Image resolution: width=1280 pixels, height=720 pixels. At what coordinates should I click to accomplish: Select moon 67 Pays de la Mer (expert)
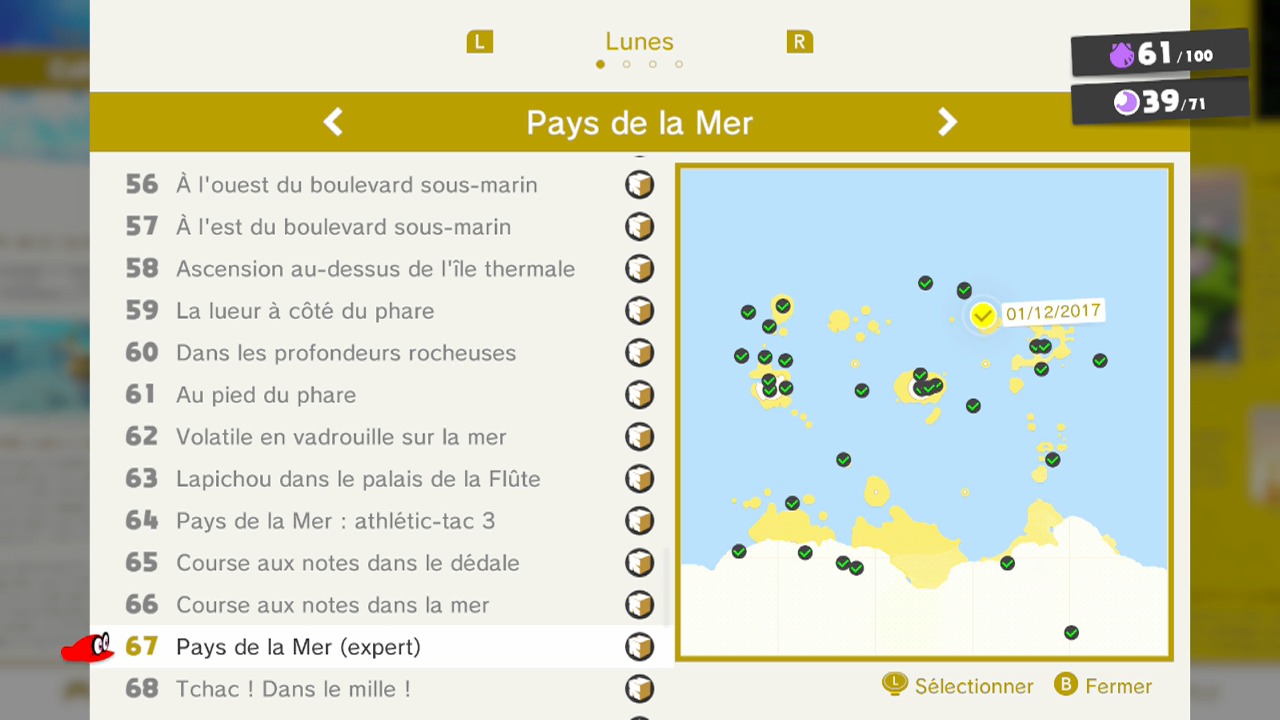(x=298, y=647)
